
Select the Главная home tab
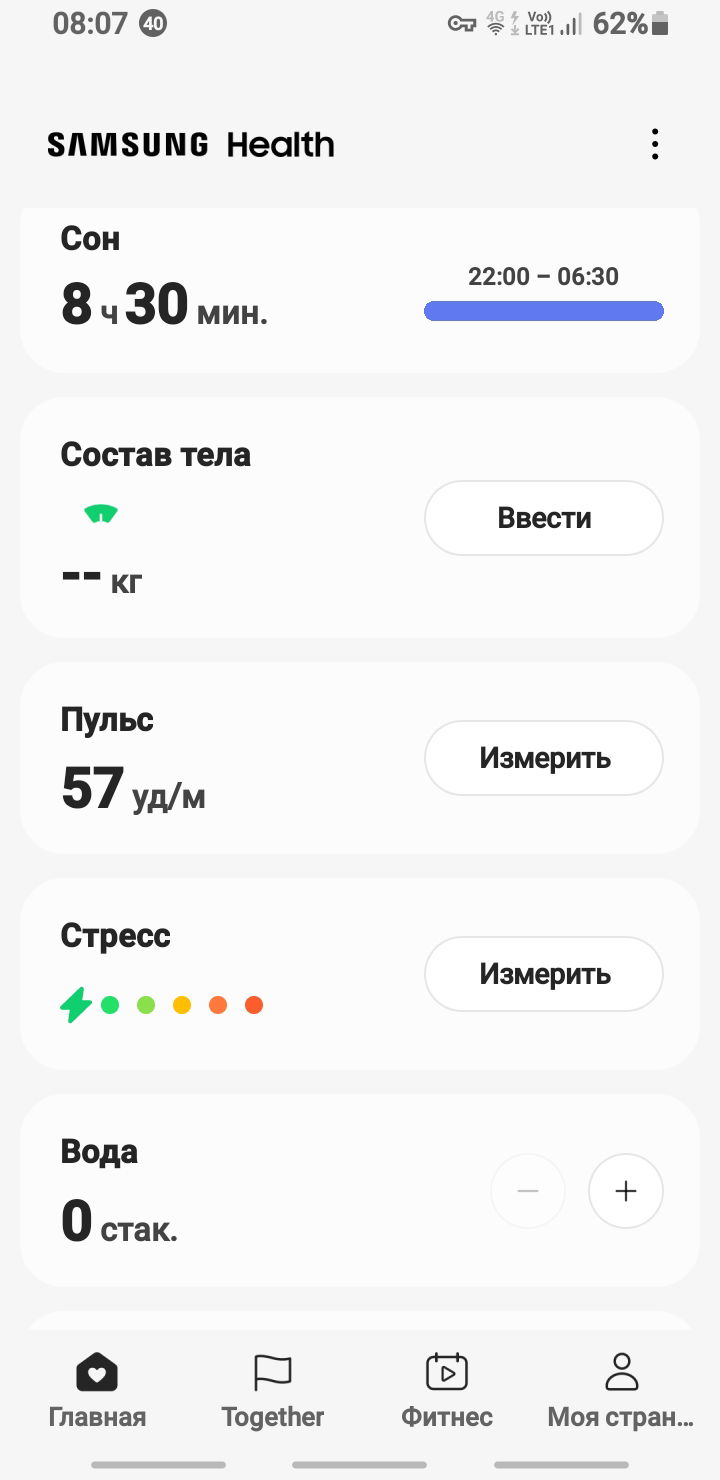pos(97,1391)
